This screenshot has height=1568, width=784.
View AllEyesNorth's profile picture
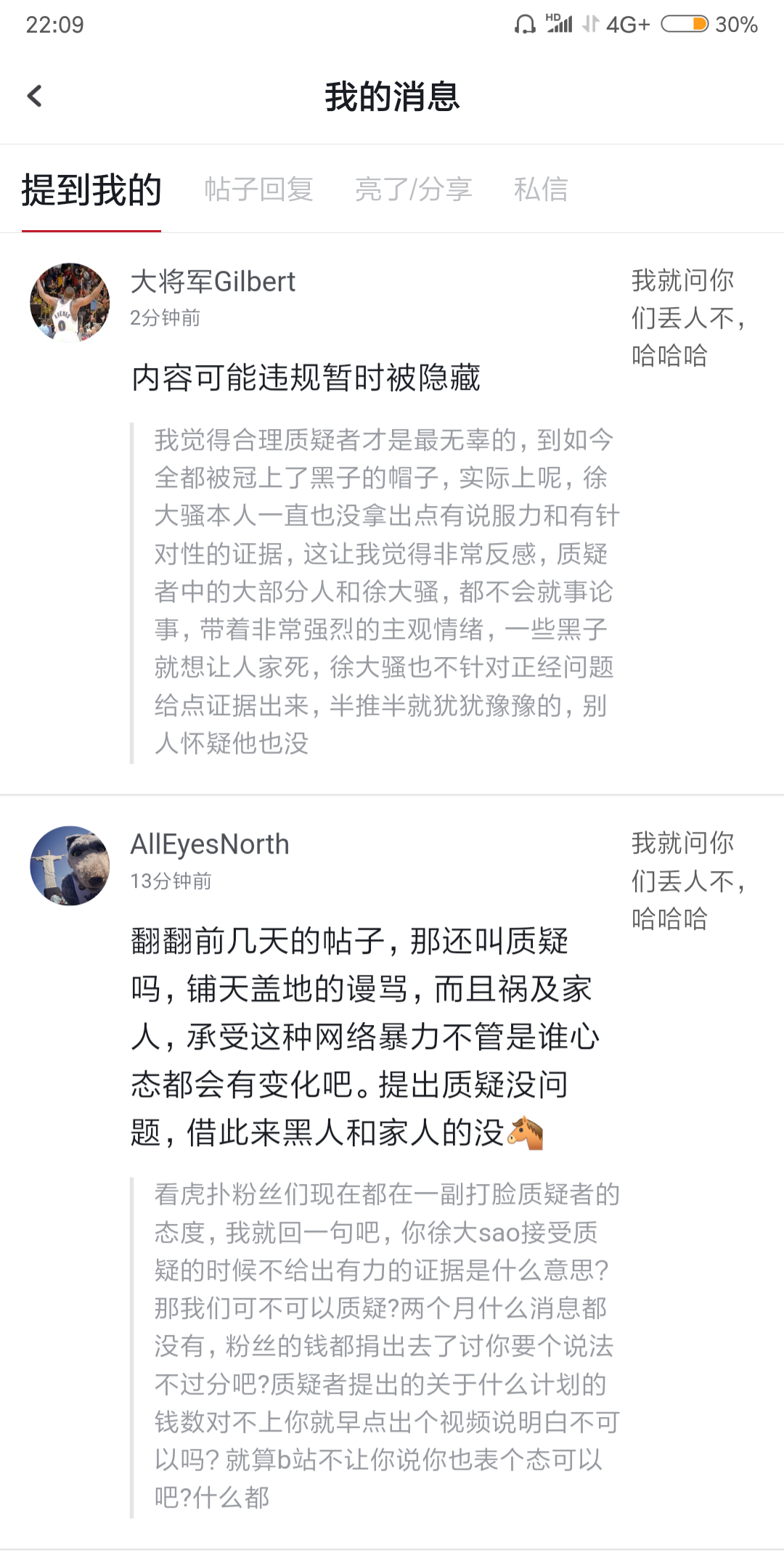70,865
